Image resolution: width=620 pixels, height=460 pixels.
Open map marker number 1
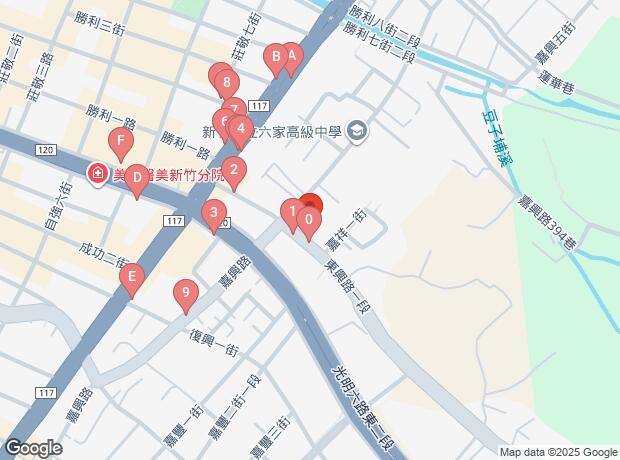click(291, 212)
